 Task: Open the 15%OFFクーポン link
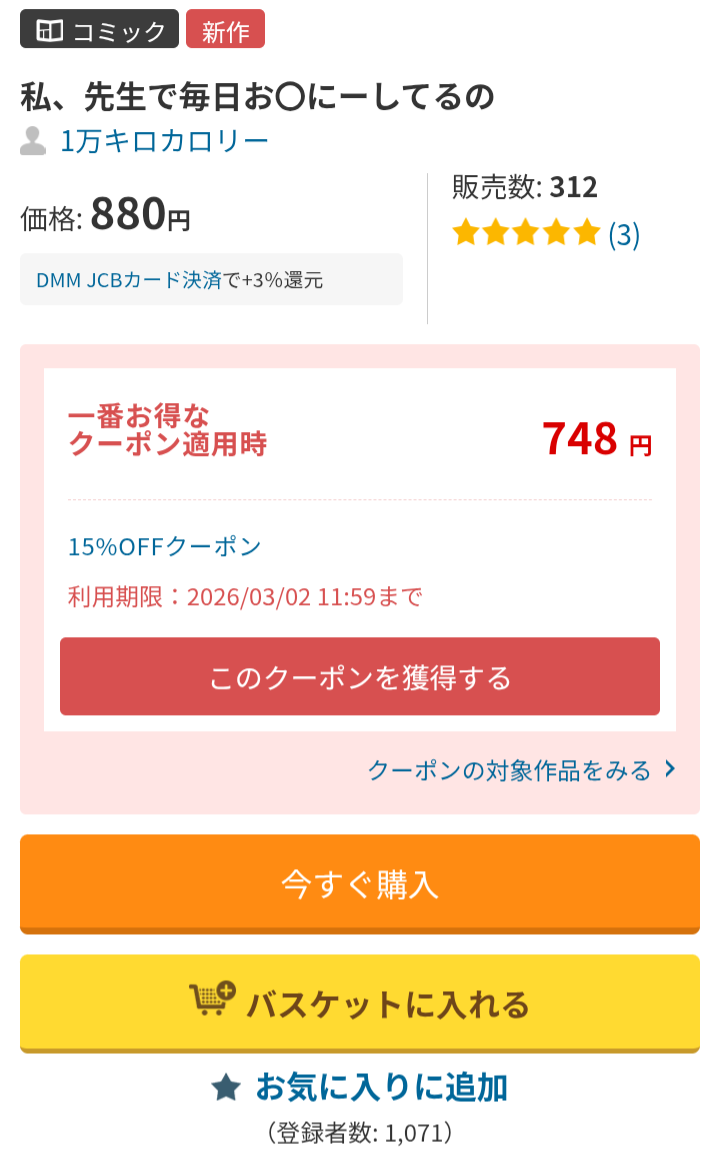(x=165, y=547)
